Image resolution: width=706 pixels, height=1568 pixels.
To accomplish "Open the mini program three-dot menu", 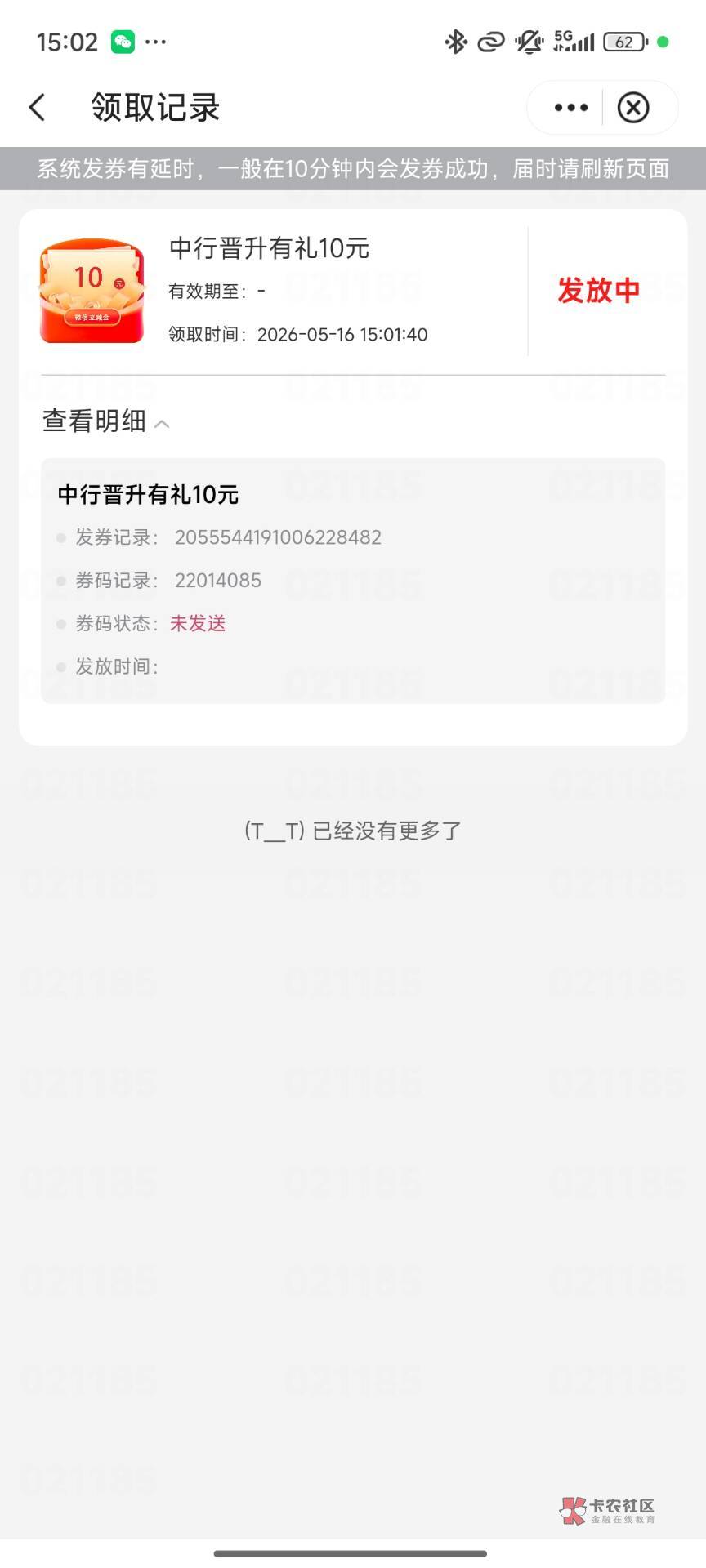I will 570,107.
